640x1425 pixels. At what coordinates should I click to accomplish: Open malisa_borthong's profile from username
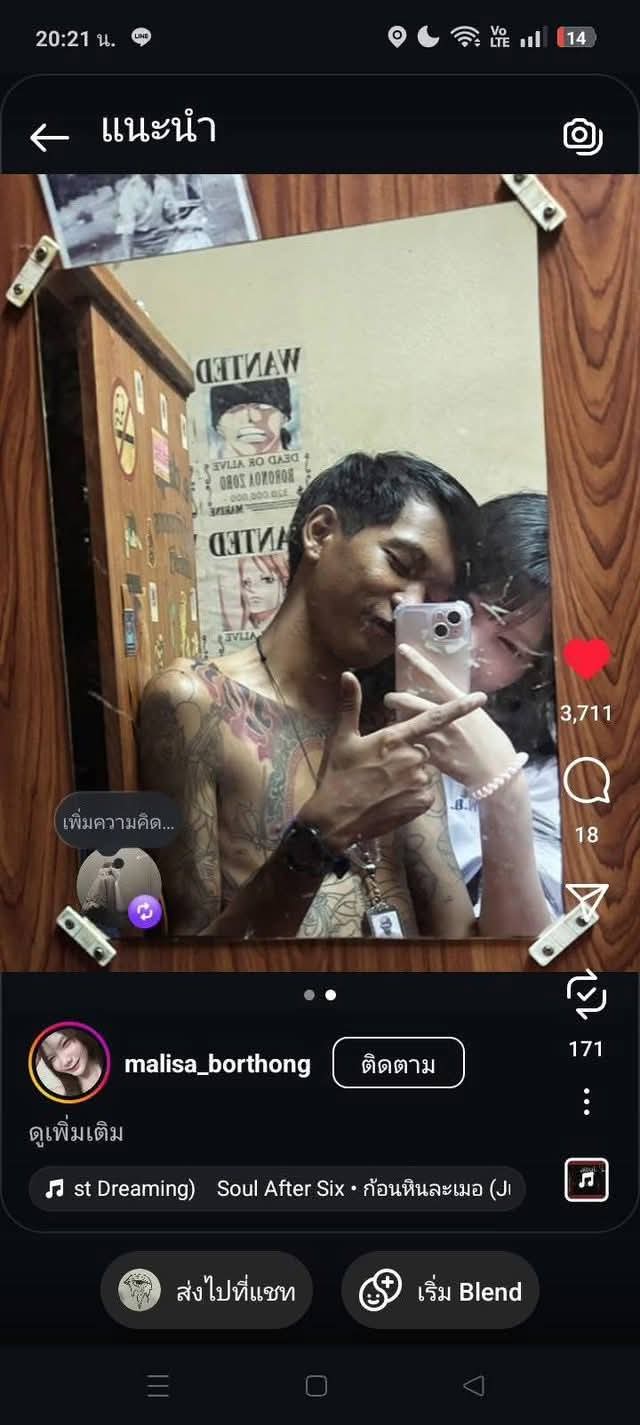tap(217, 1064)
